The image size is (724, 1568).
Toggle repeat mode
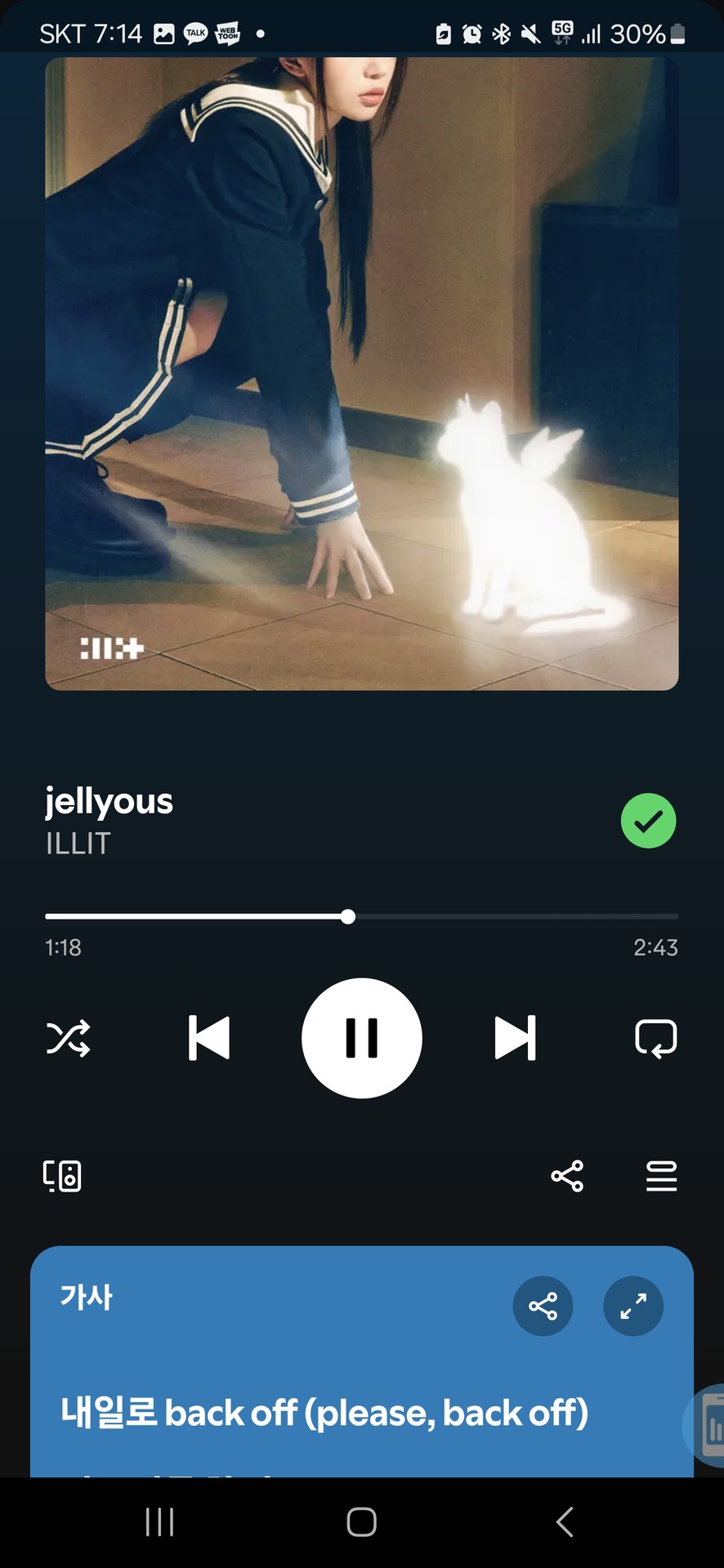[655, 1038]
